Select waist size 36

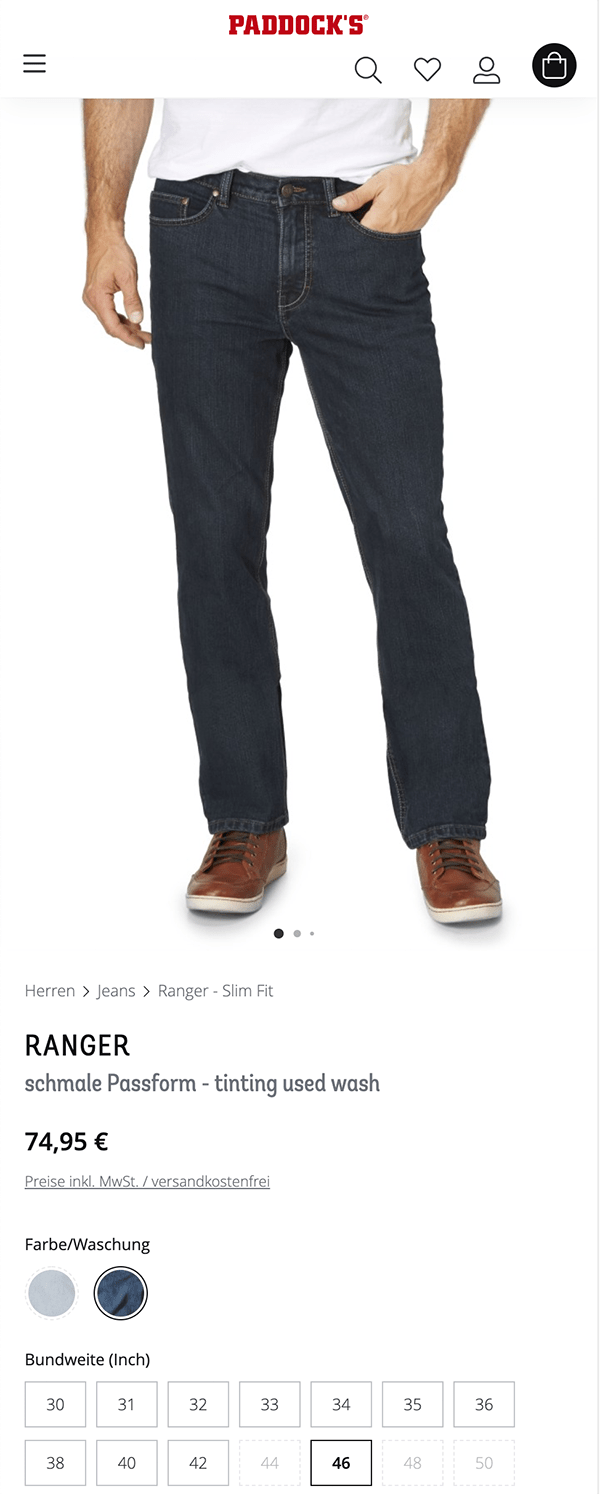pyautogui.click(x=484, y=1404)
